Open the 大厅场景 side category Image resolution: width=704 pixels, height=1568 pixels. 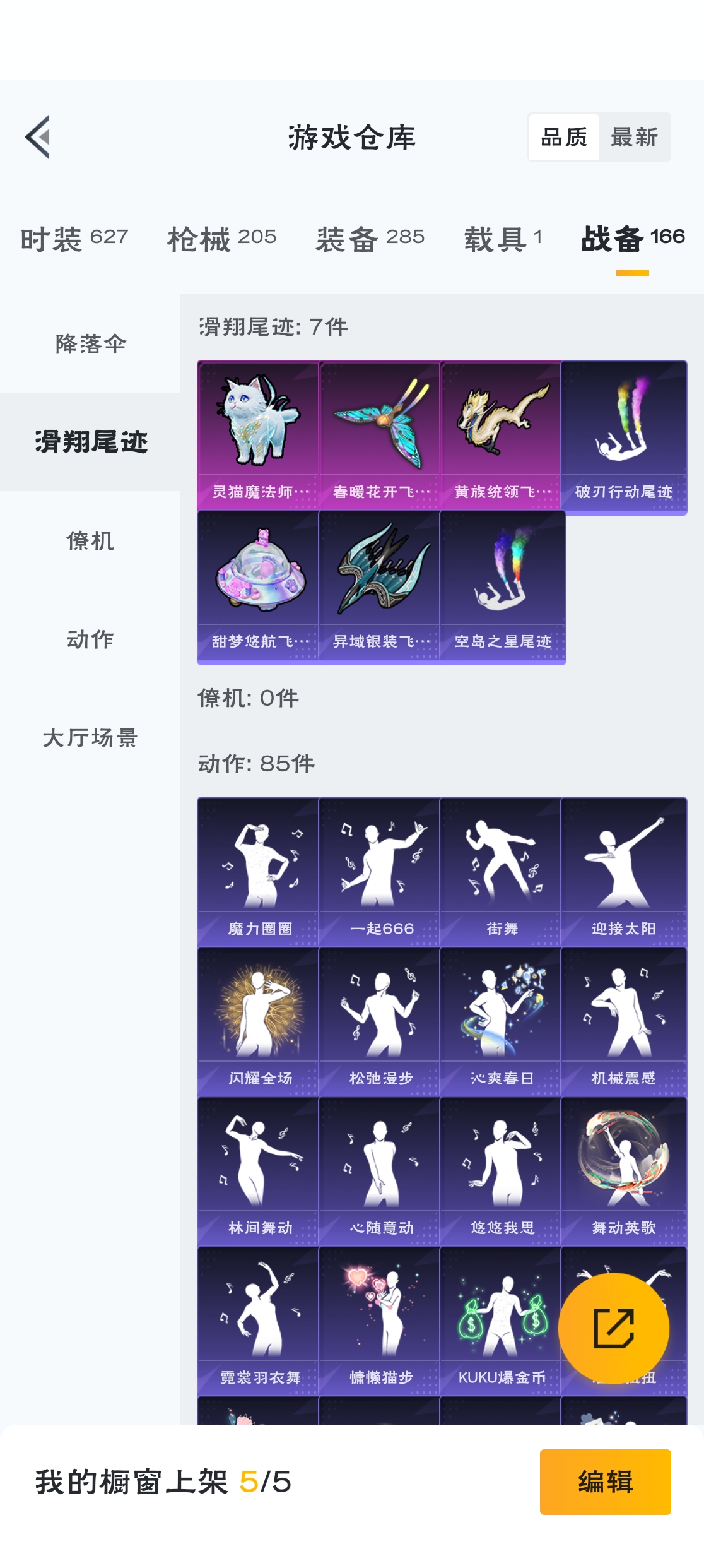pyautogui.click(x=90, y=738)
